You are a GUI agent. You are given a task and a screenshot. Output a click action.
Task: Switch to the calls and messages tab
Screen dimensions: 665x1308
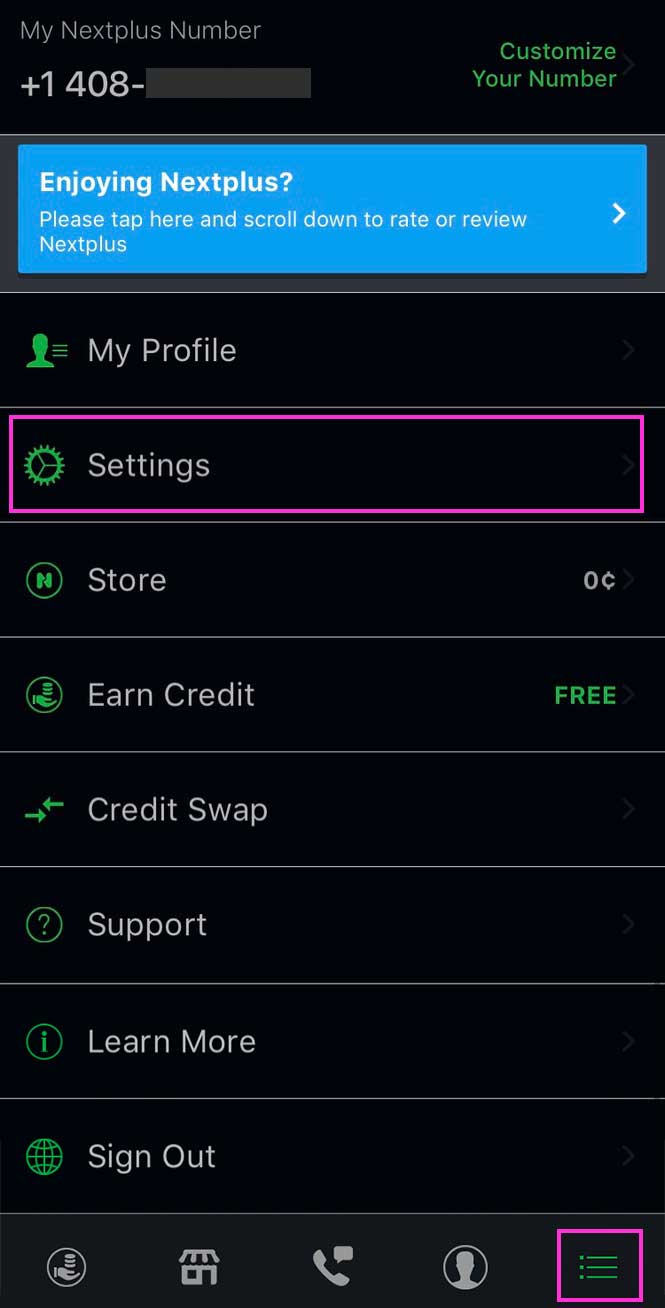tap(332, 1268)
